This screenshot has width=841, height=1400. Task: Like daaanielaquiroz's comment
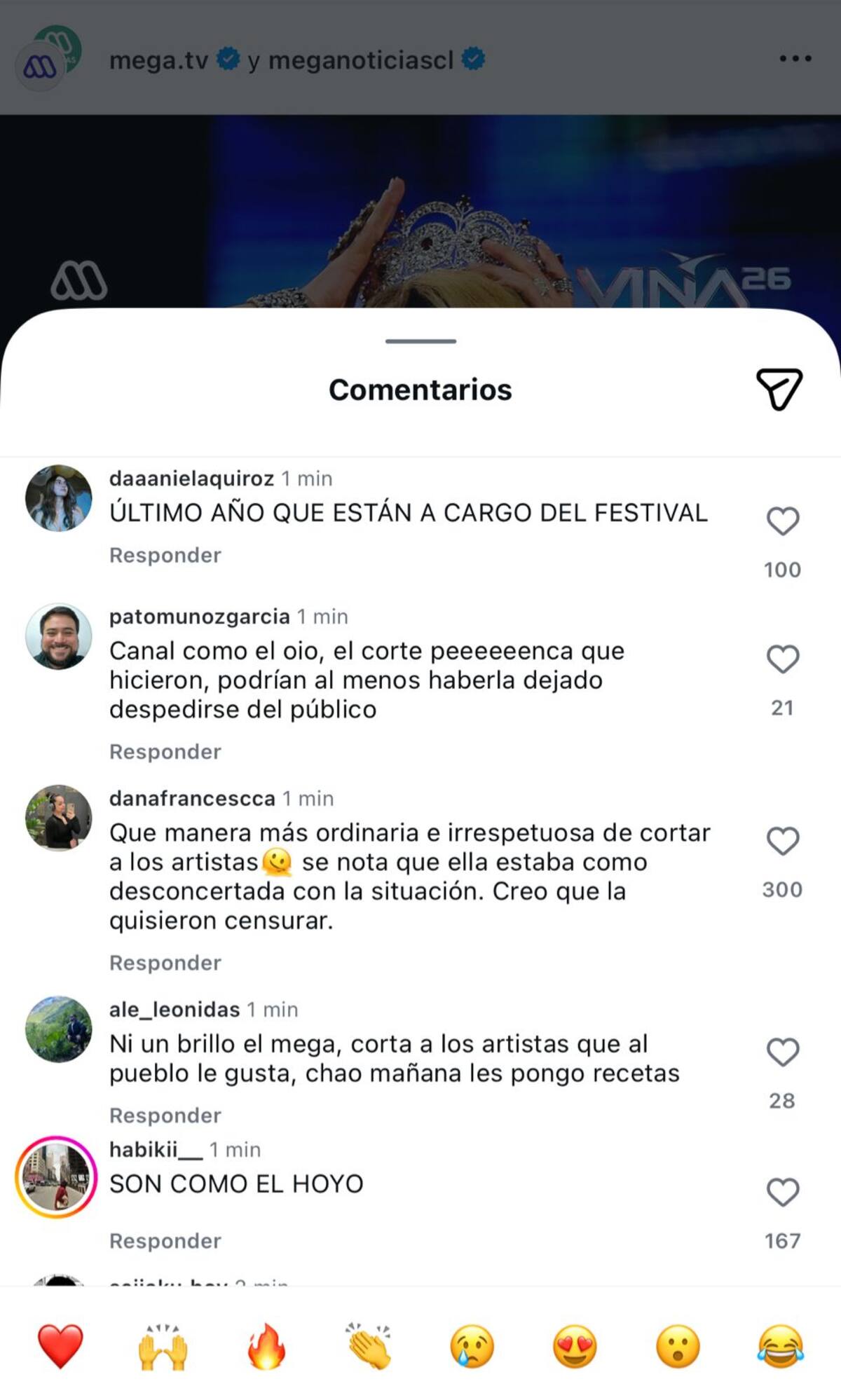click(782, 521)
